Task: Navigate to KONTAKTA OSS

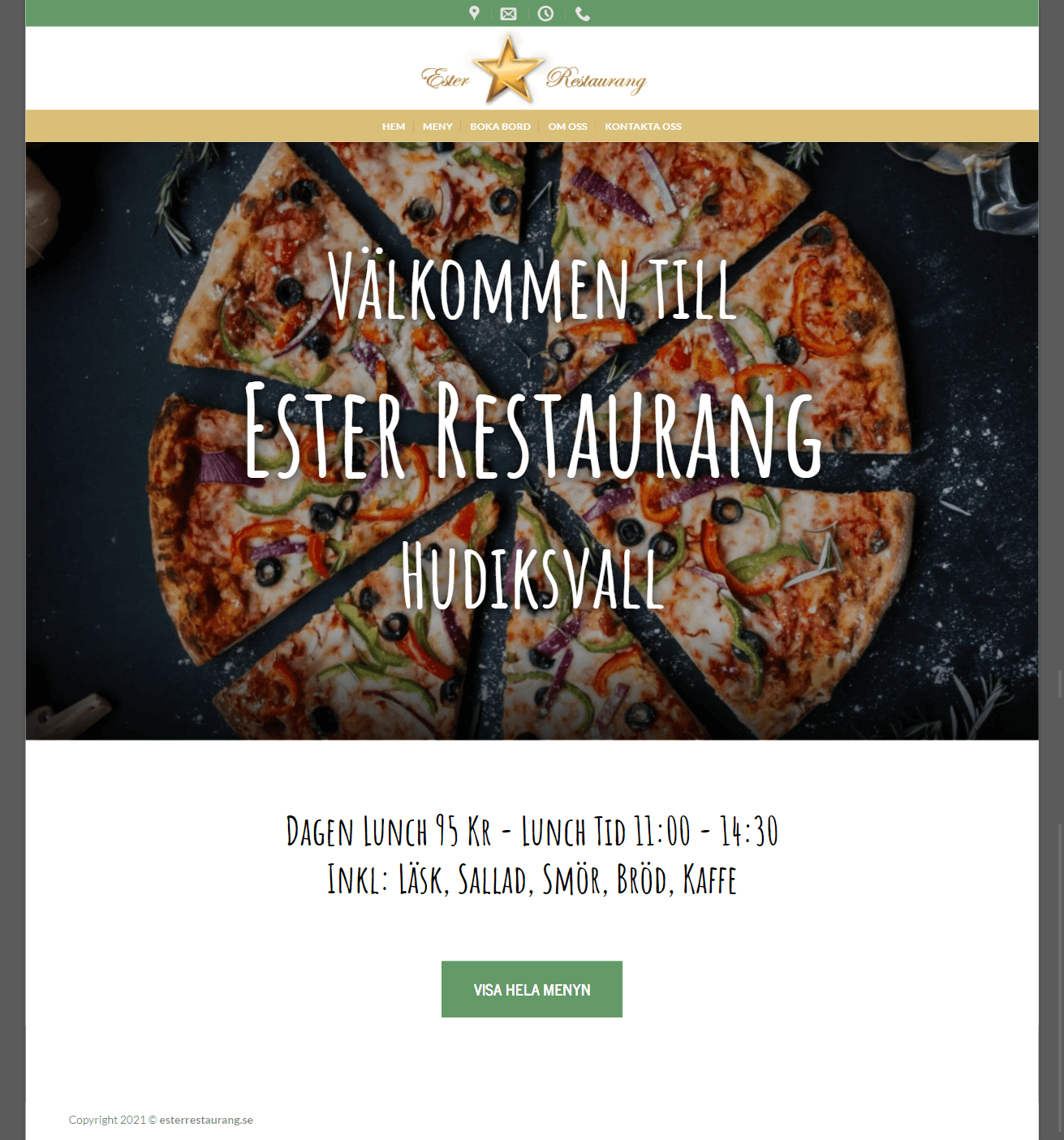Action: click(x=643, y=127)
